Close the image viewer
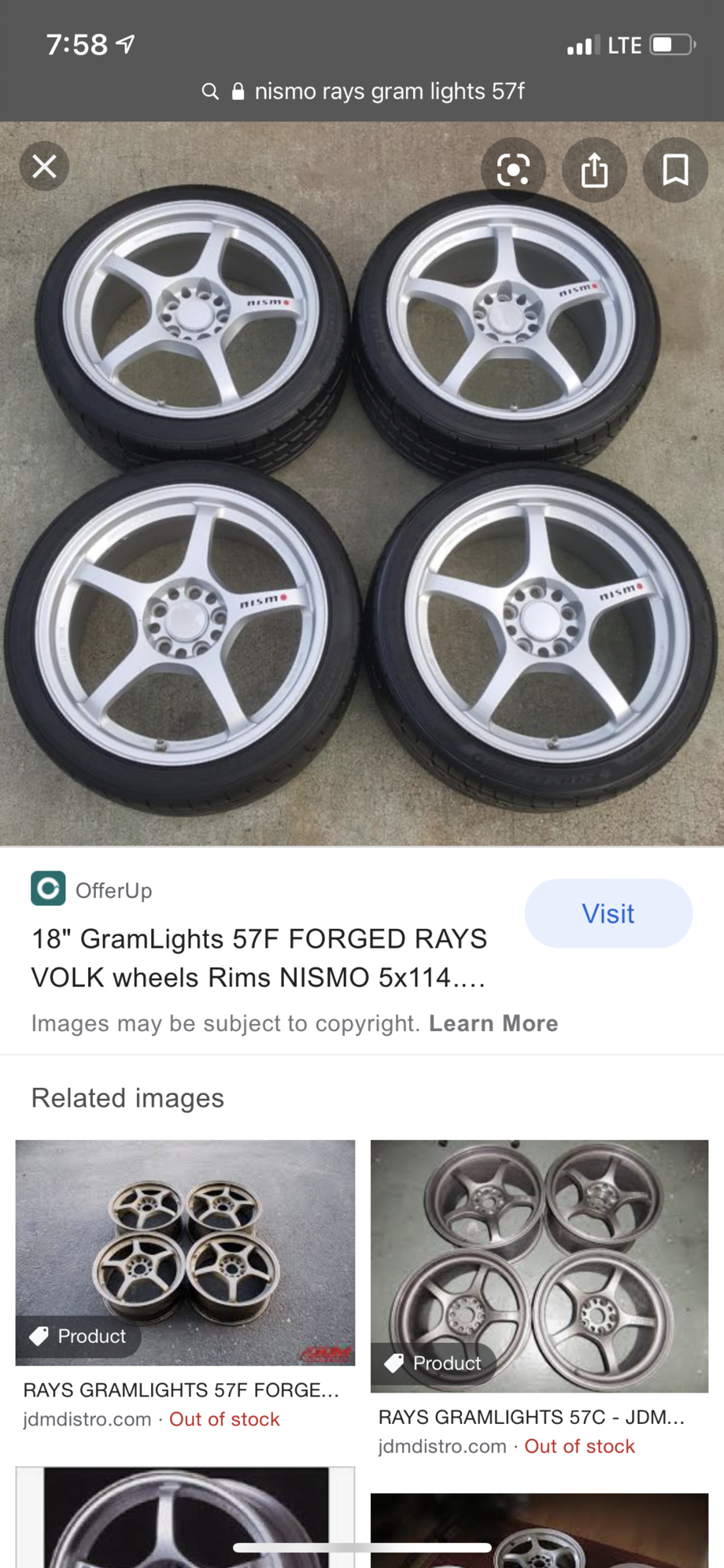This screenshot has width=724, height=1568. [x=44, y=166]
